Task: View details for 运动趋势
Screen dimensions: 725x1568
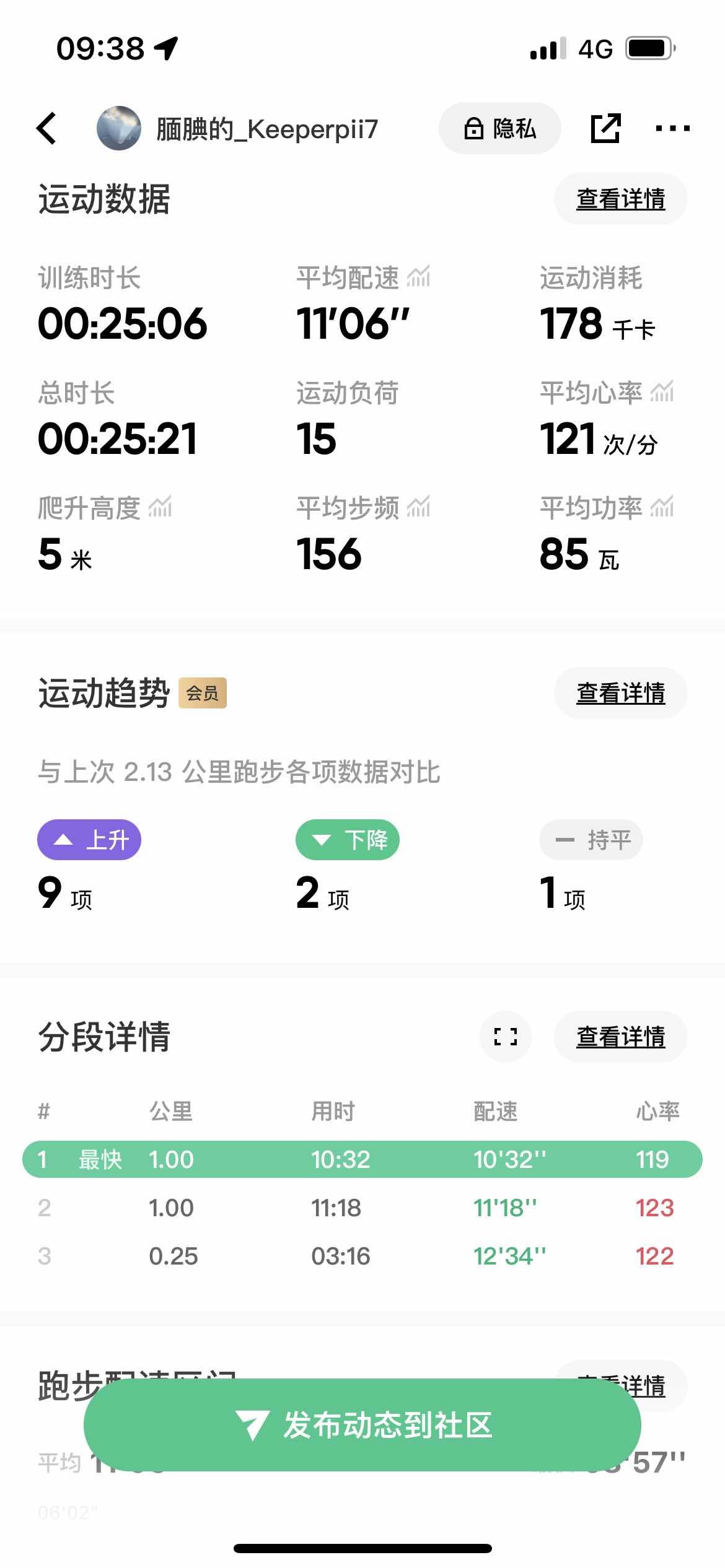Action: coord(620,693)
